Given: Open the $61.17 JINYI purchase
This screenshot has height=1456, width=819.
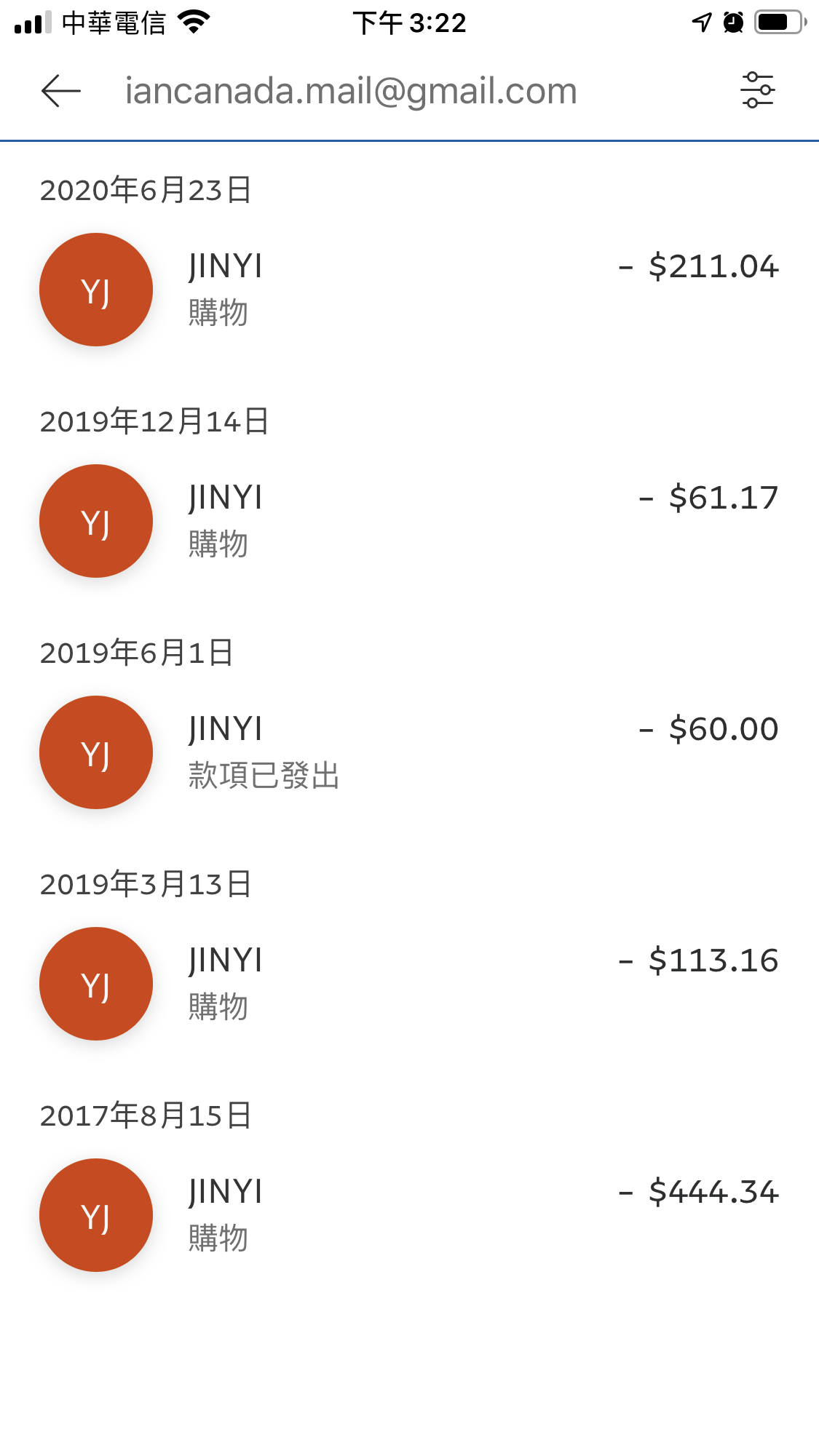Looking at the screenshot, I should [409, 521].
